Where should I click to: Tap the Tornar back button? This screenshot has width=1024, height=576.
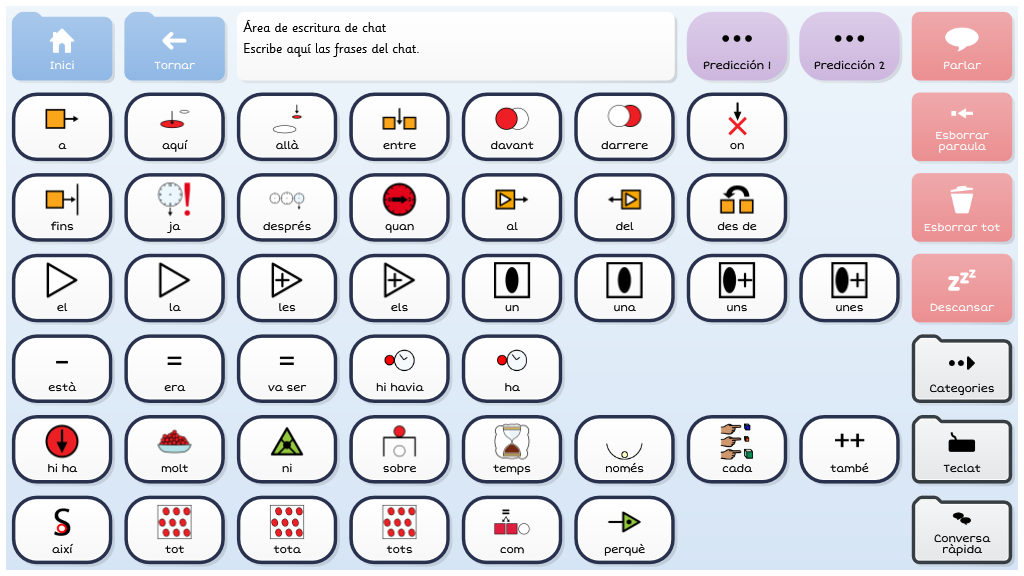pyautogui.click(x=174, y=48)
